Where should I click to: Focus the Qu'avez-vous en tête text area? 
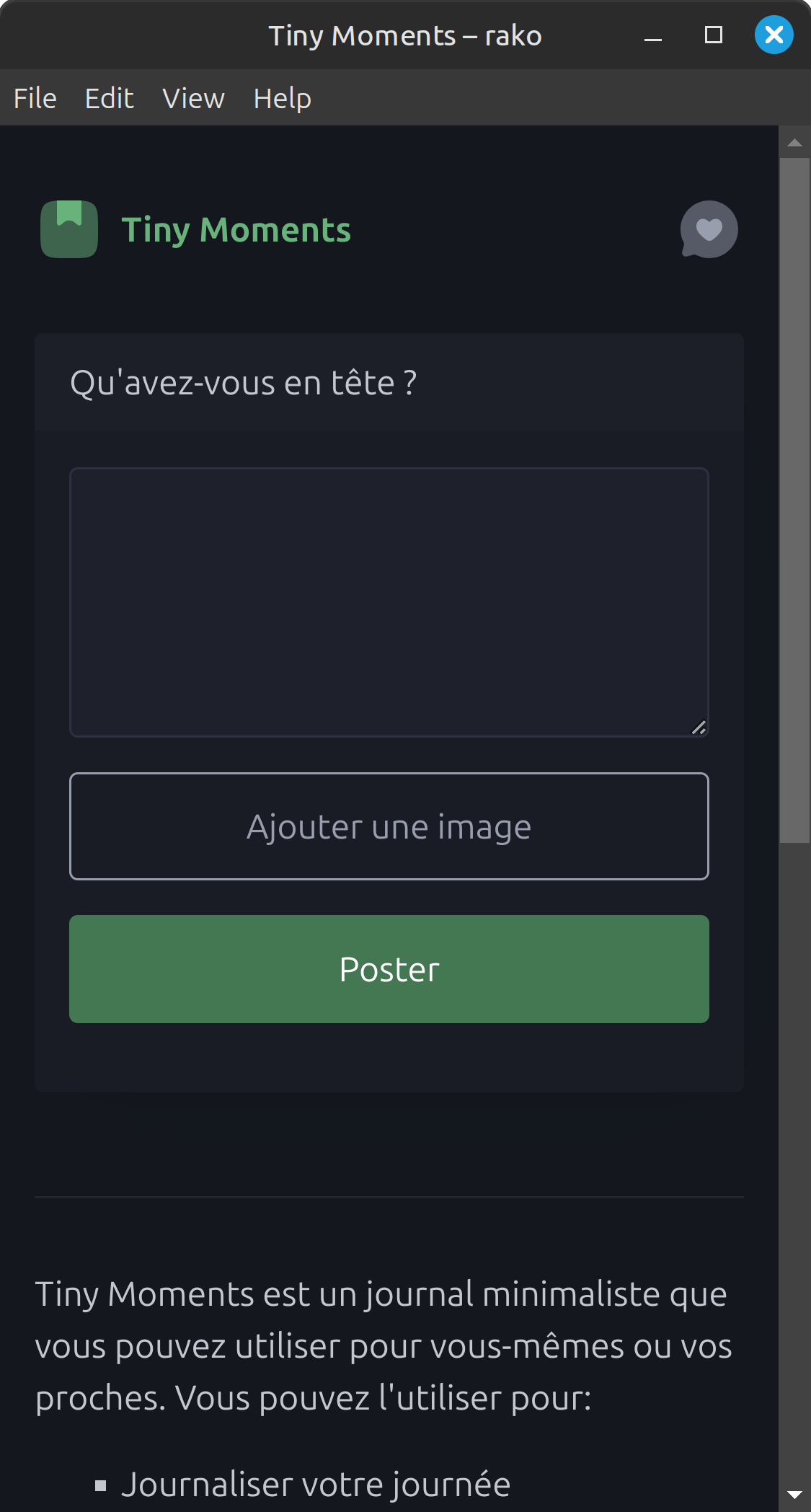pyautogui.click(x=389, y=602)
